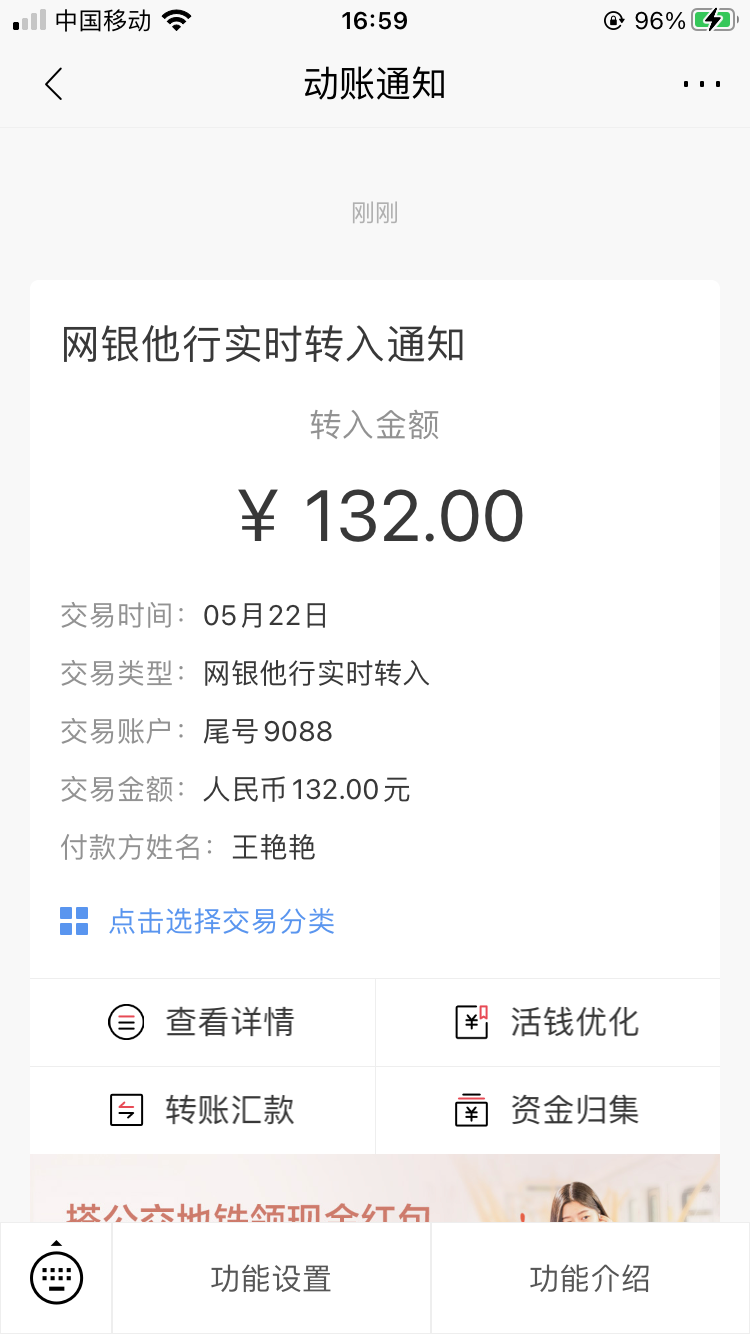Select the 查看详情 circular detail icon
The image size is (750, 1334).
(126, 1022)
